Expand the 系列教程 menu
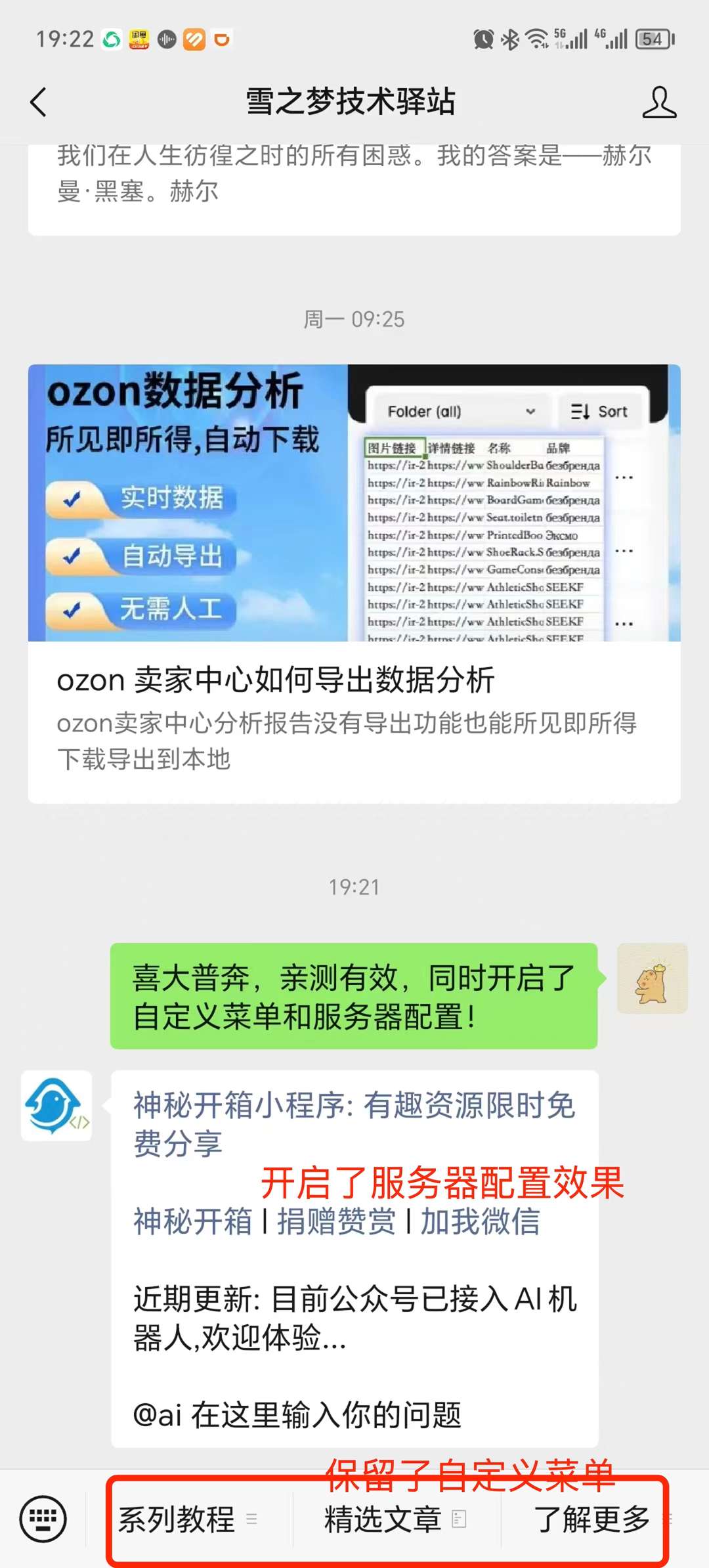This screenshot has height=1568, width=709. click(187, 1519)
